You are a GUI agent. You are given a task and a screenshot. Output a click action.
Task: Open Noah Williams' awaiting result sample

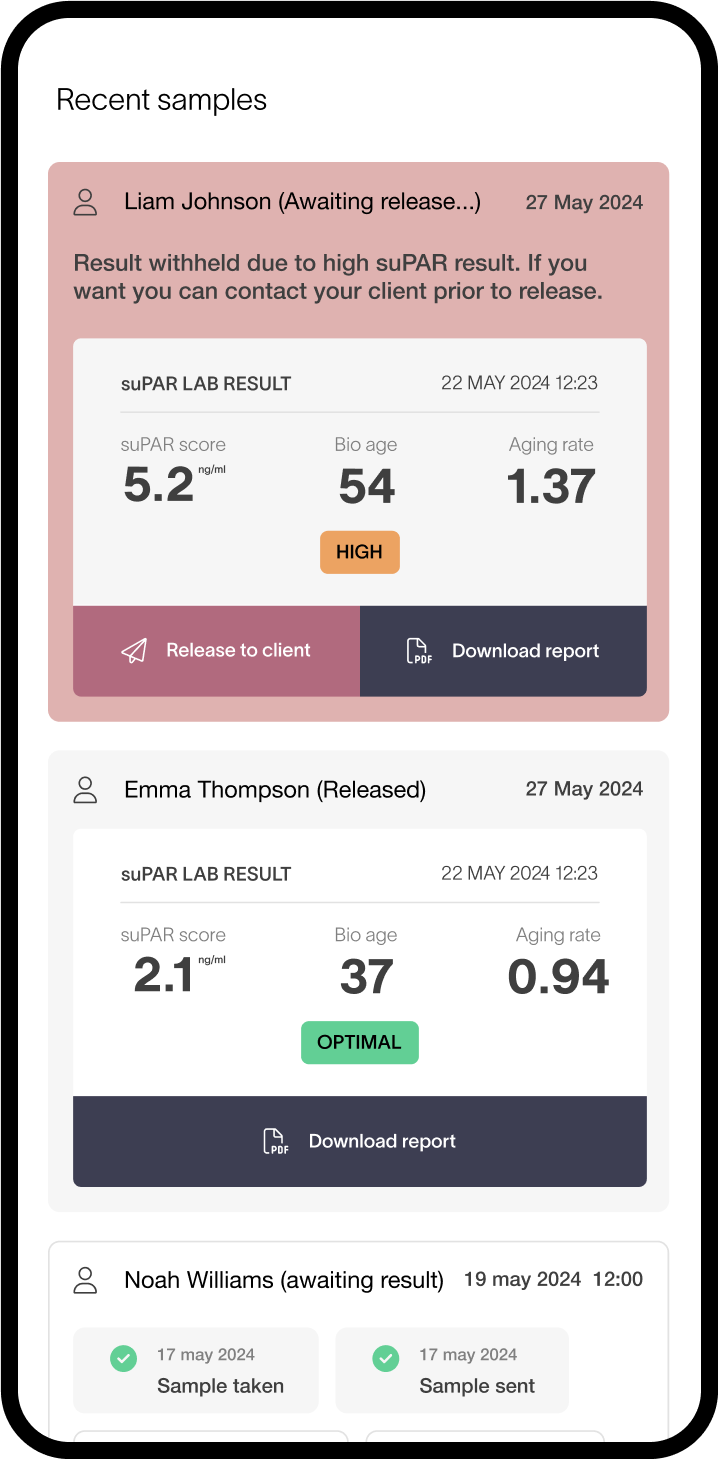click(284, 1280)
